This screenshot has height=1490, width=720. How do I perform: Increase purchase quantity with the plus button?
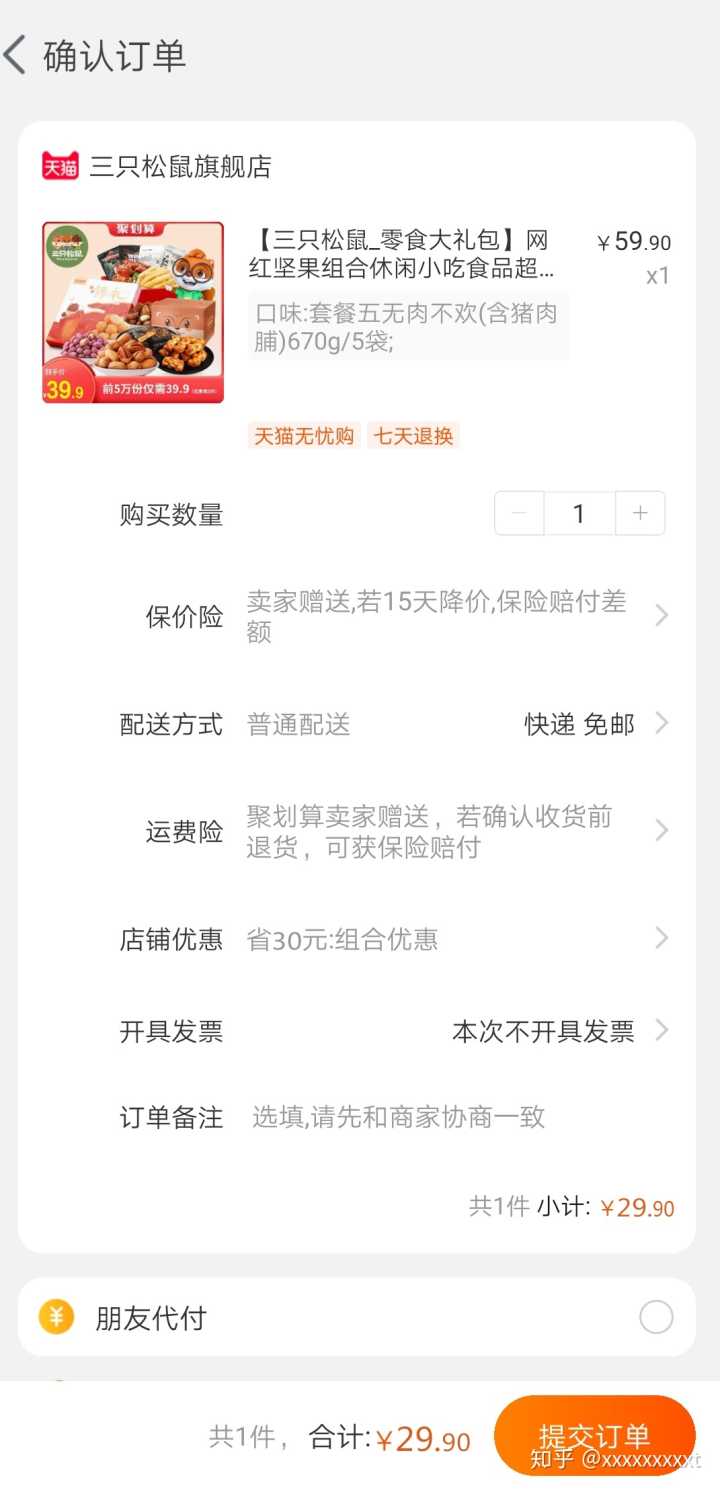(640, 514)
